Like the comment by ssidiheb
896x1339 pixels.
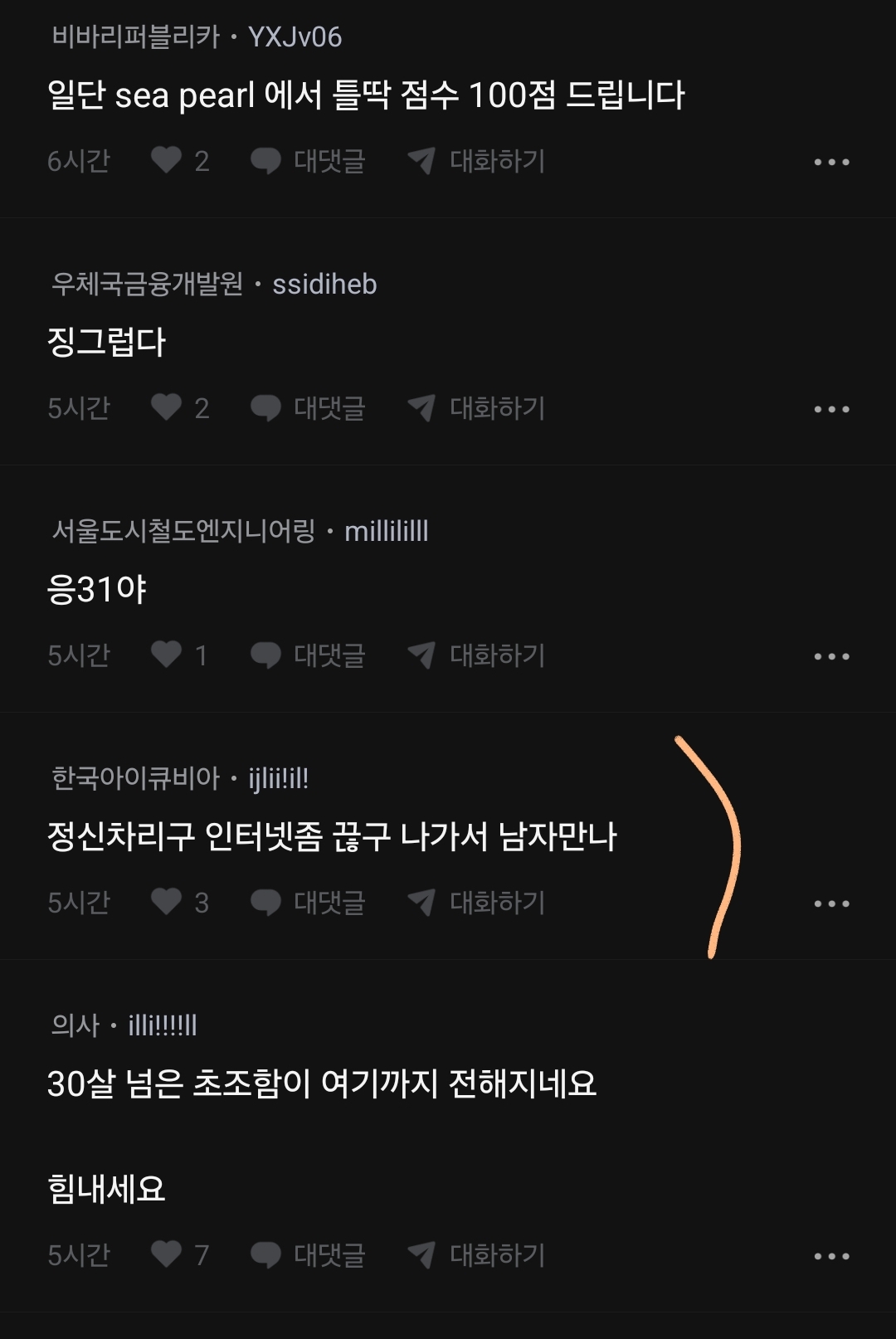(x=167, y=407)
